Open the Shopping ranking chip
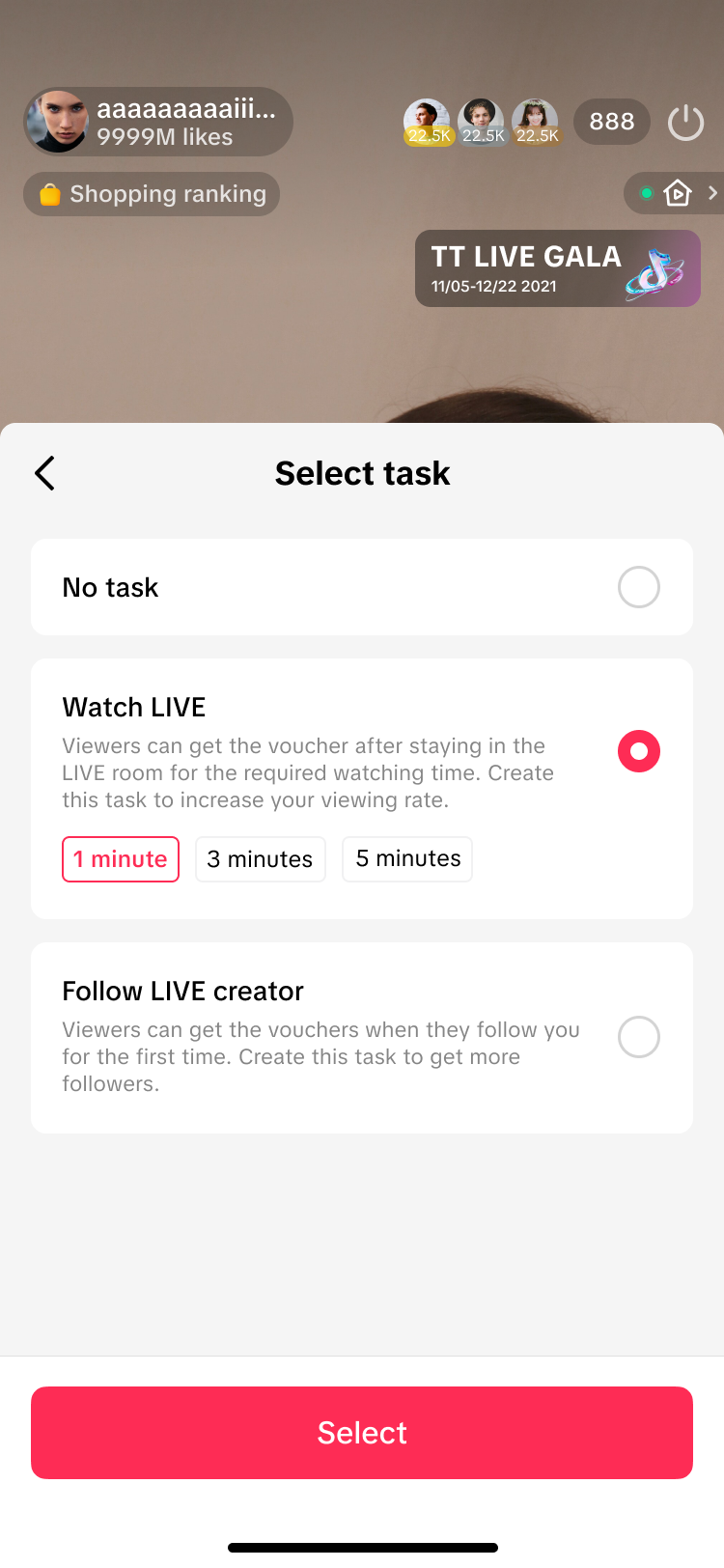Viewport: 724px width, 1568px height. point(152,194)
